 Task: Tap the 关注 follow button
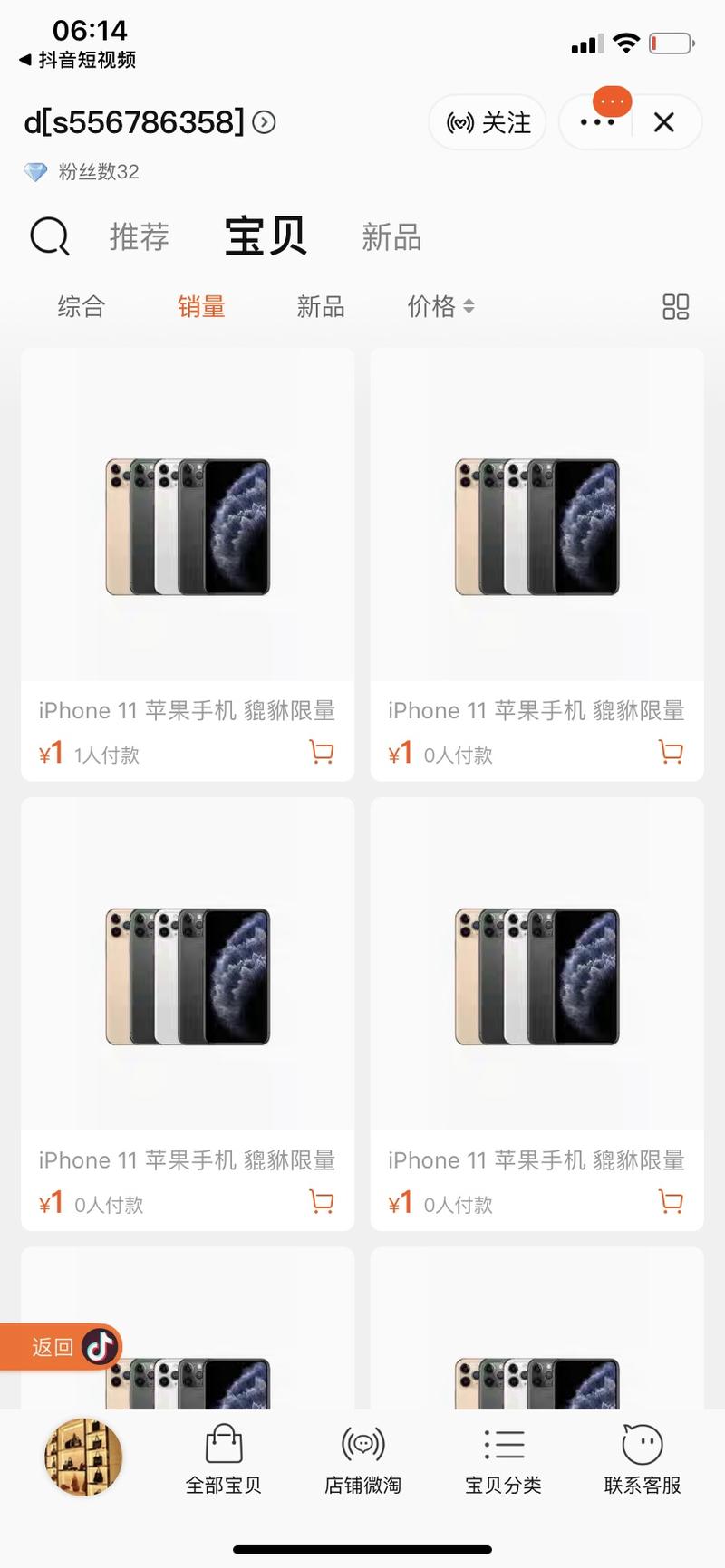click(487, 122)
